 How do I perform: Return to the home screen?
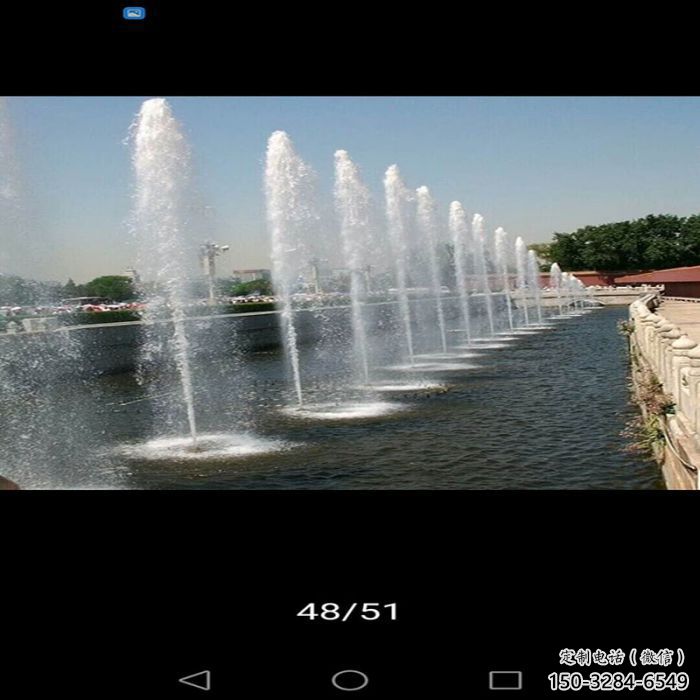click(x=350, y=680)
